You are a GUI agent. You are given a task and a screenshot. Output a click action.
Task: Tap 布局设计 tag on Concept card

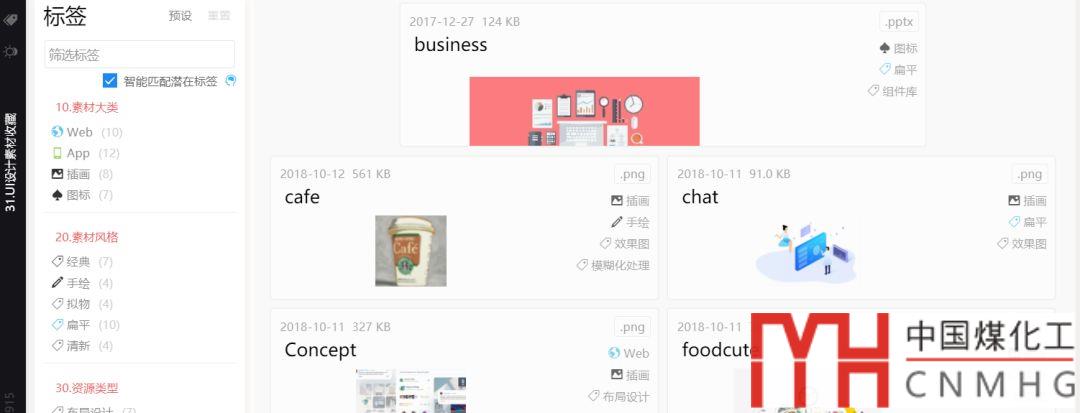click(x=626, y=397)
